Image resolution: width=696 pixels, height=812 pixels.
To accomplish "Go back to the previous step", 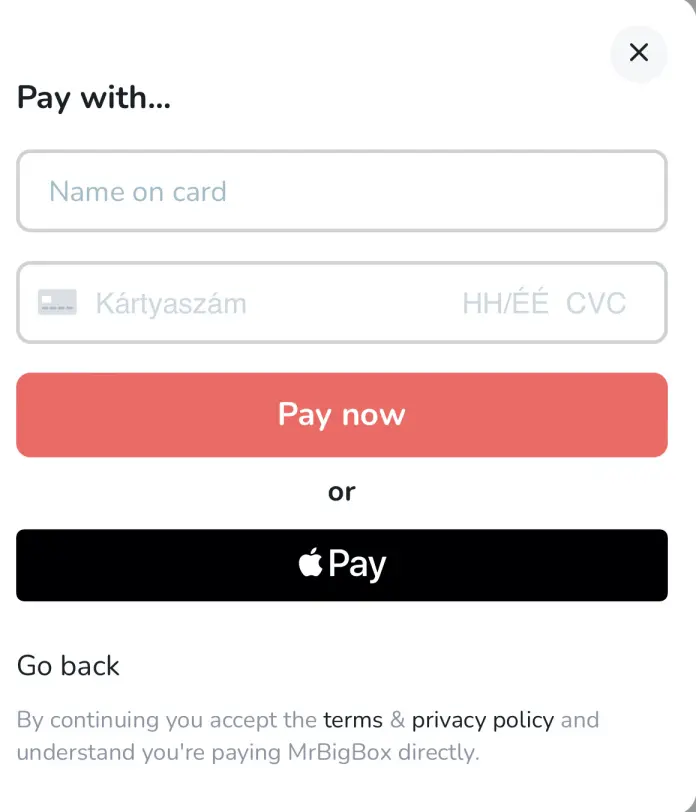I will coord(68,666).
